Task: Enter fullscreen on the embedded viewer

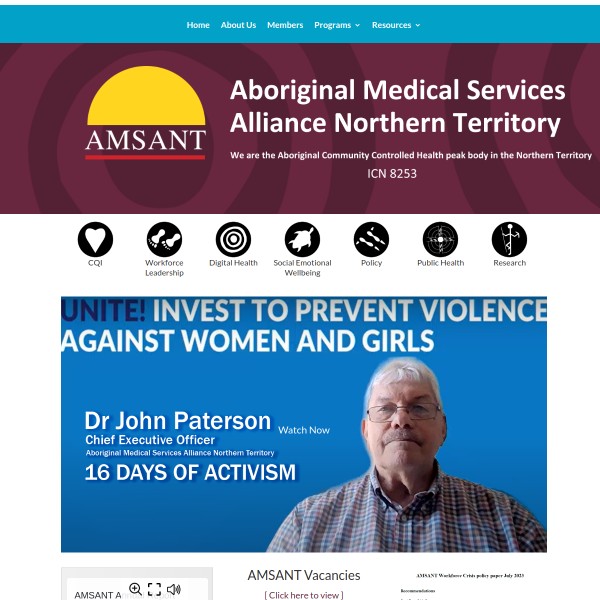Action: click(x=154, y=589)
